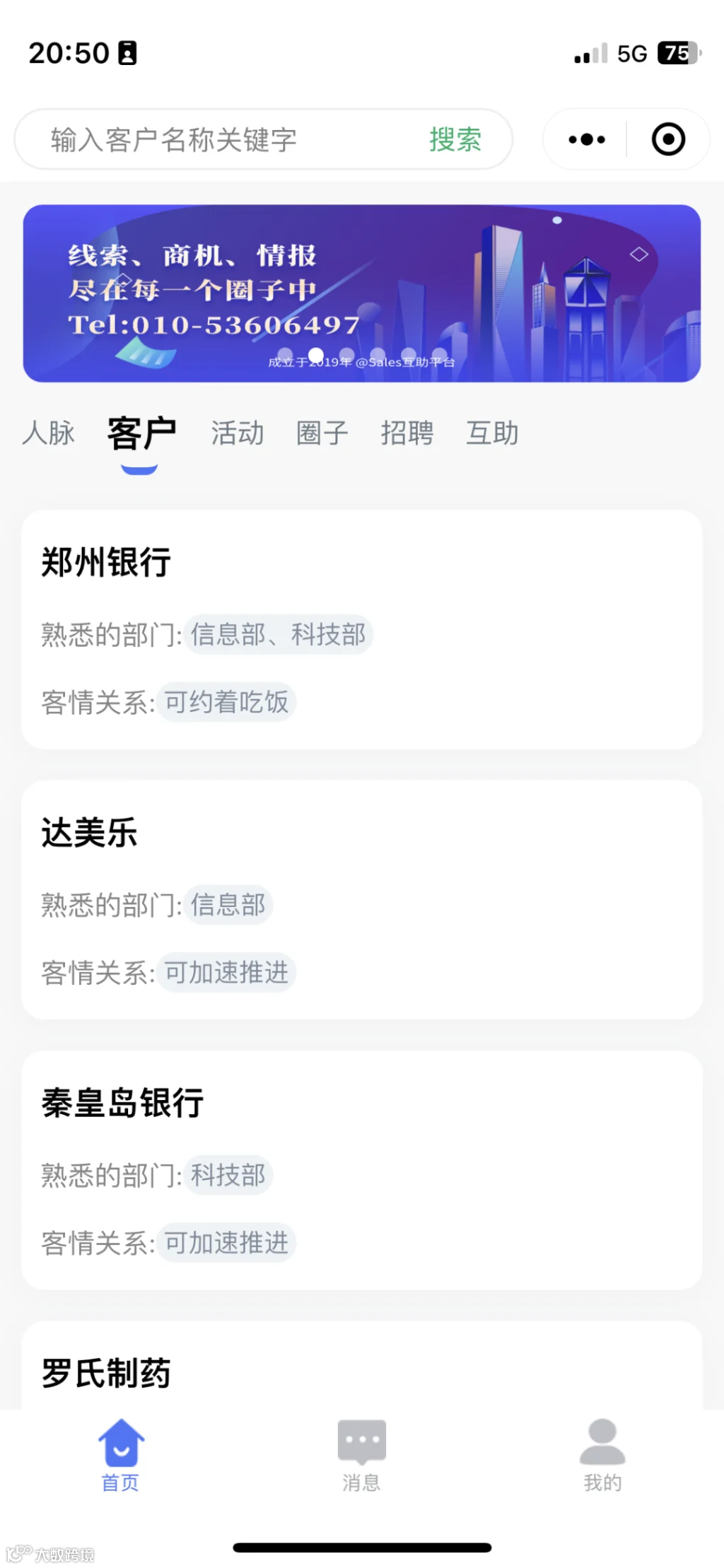Tap the 可约着吃饭 relationship tag

226,703
